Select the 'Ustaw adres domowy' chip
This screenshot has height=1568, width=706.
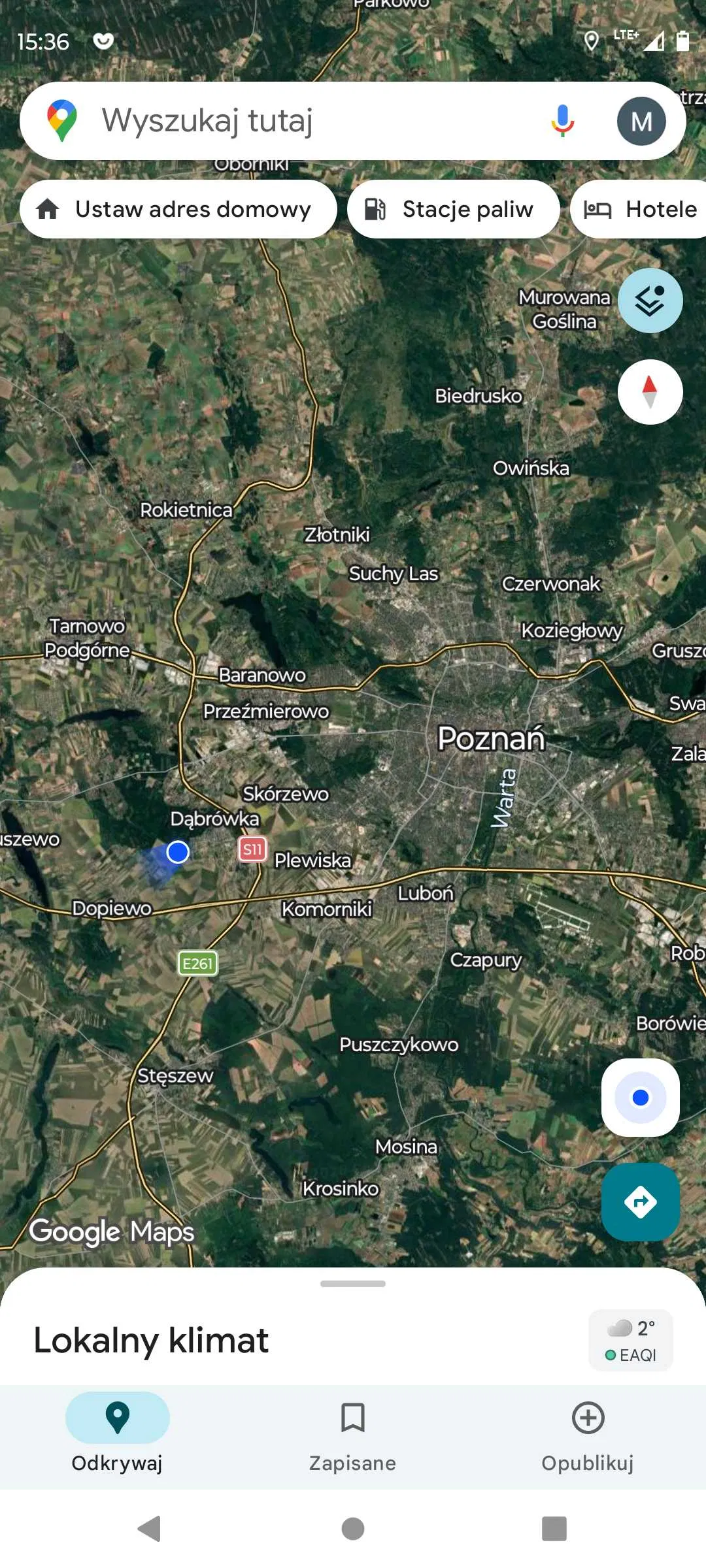coord(178,209)
